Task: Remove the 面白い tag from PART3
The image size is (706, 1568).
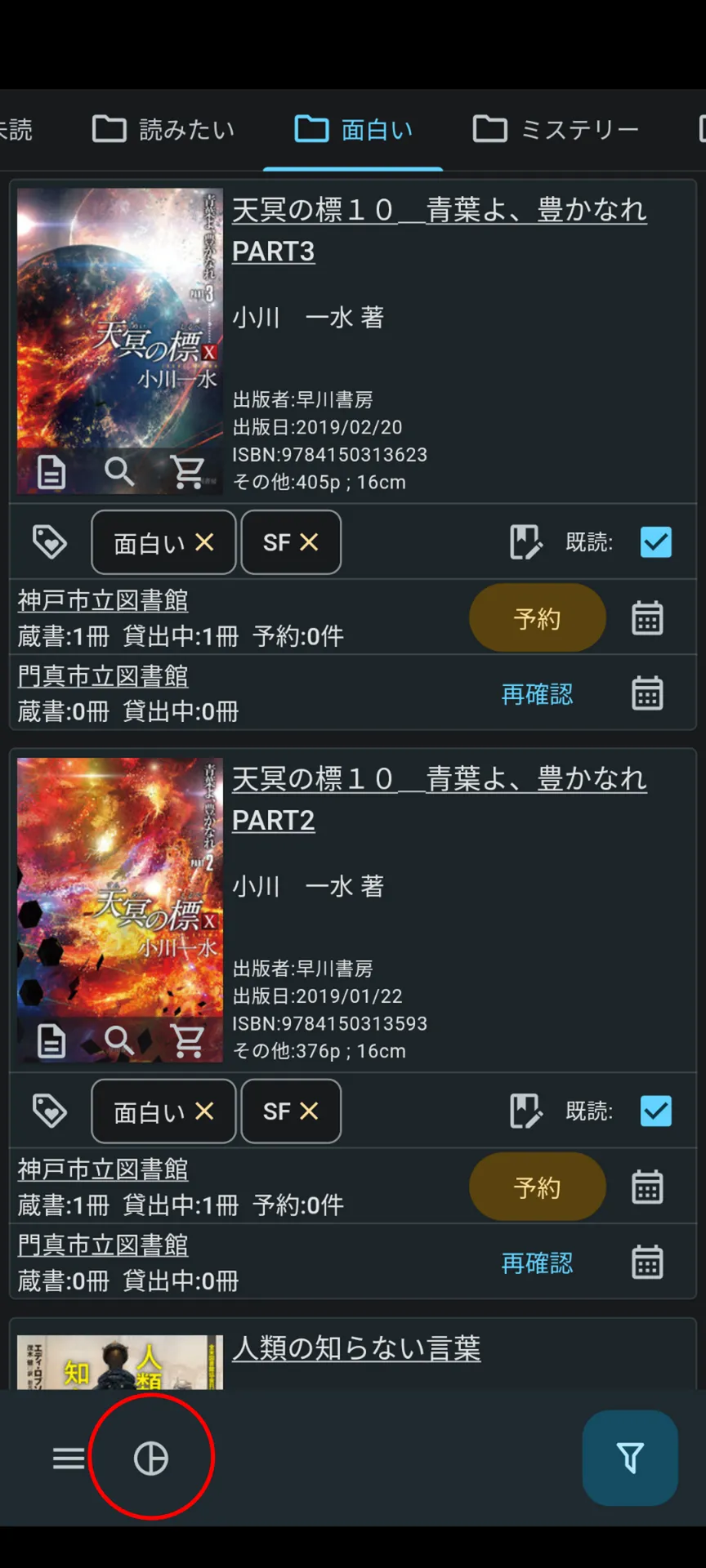Action: click(204, 542)
